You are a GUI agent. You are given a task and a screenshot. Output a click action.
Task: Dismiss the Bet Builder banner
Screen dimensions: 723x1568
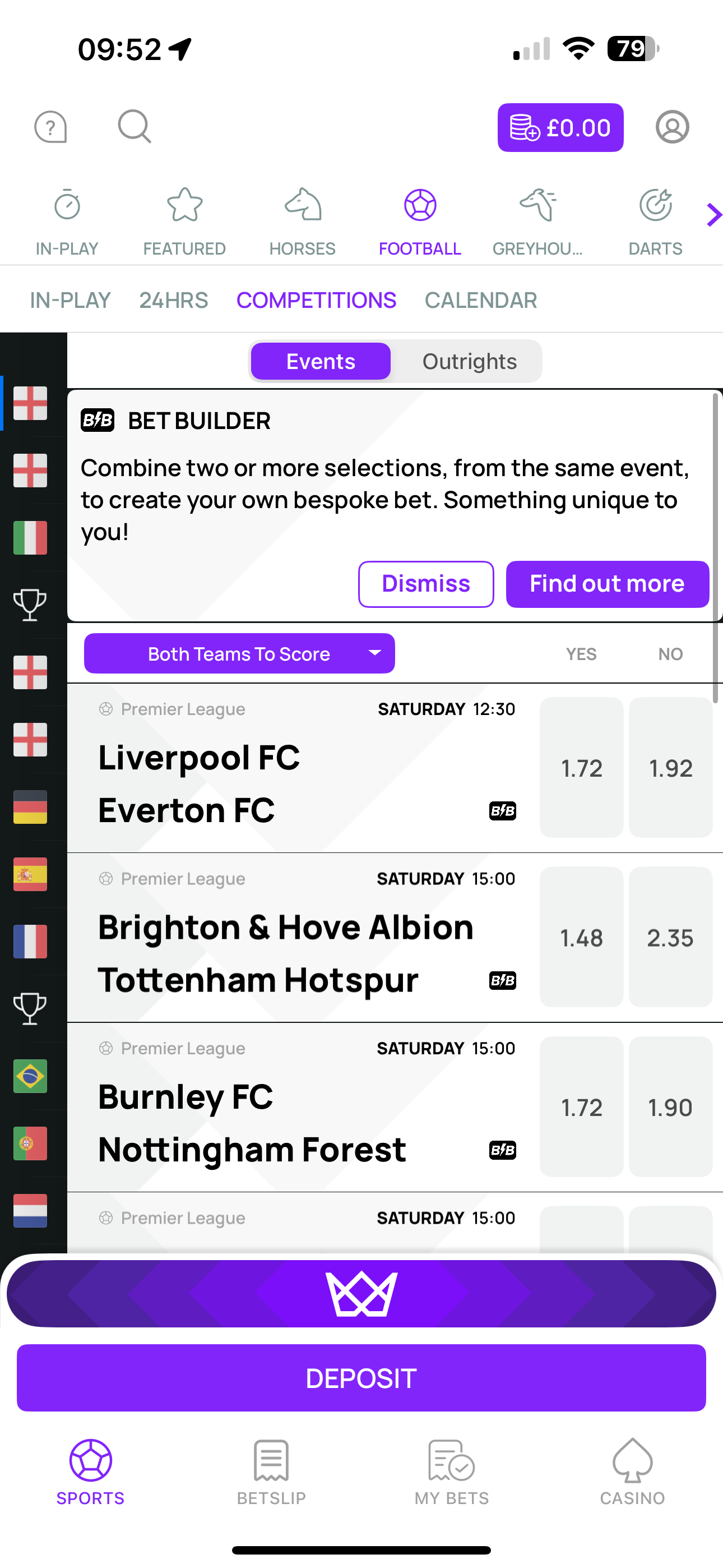pos(425,584)
